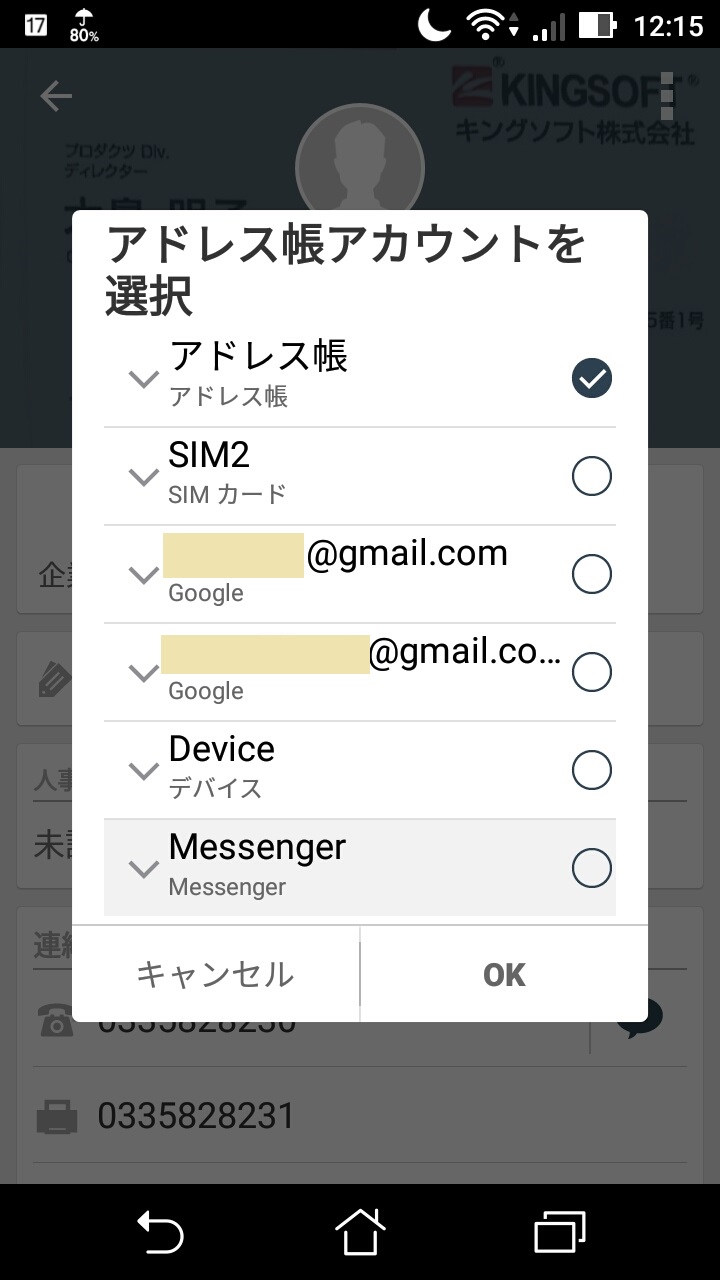Expand the Messenger row chevron

[x=145, y=869]
